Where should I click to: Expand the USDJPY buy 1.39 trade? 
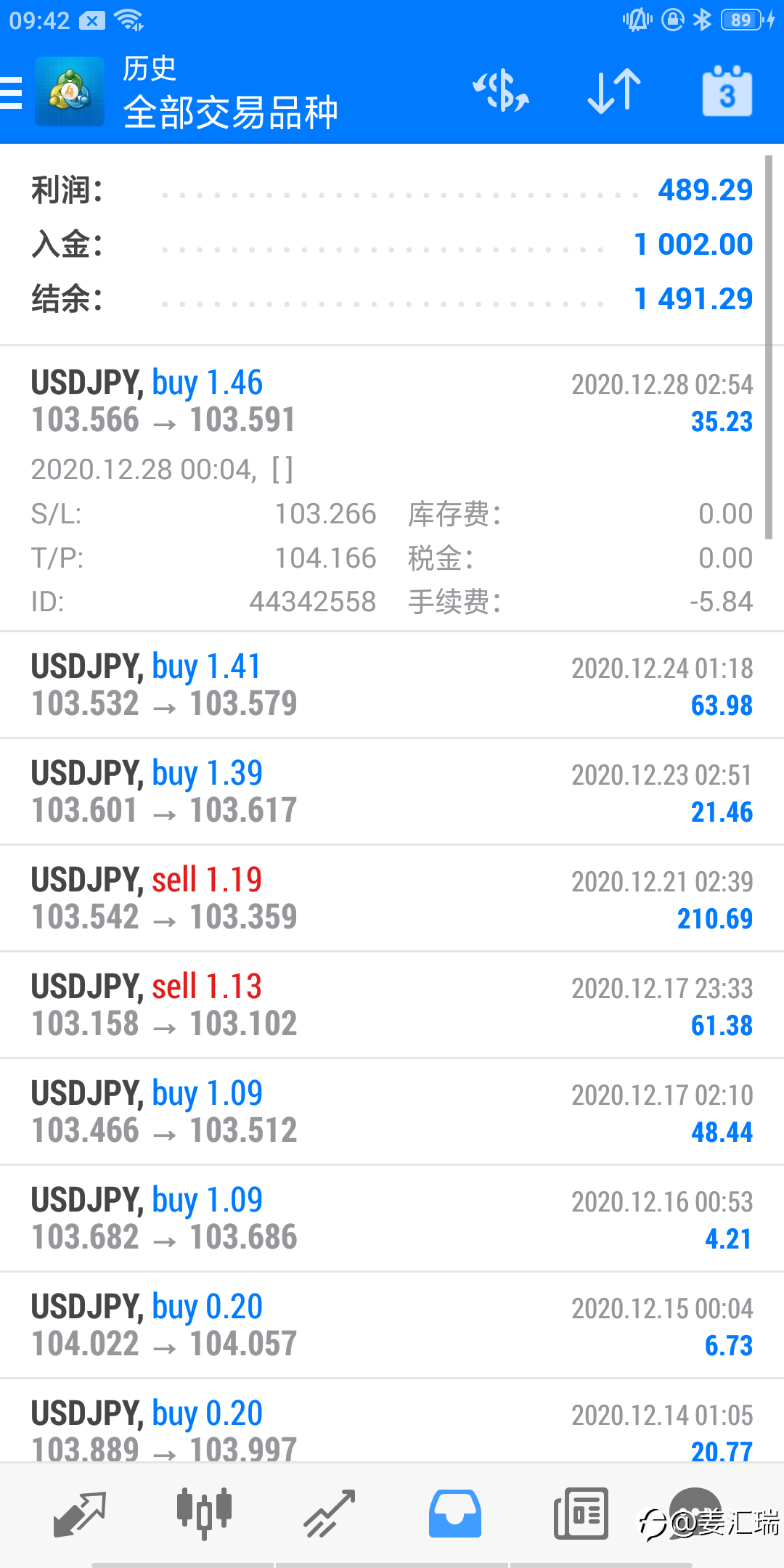tap(392, 792)
